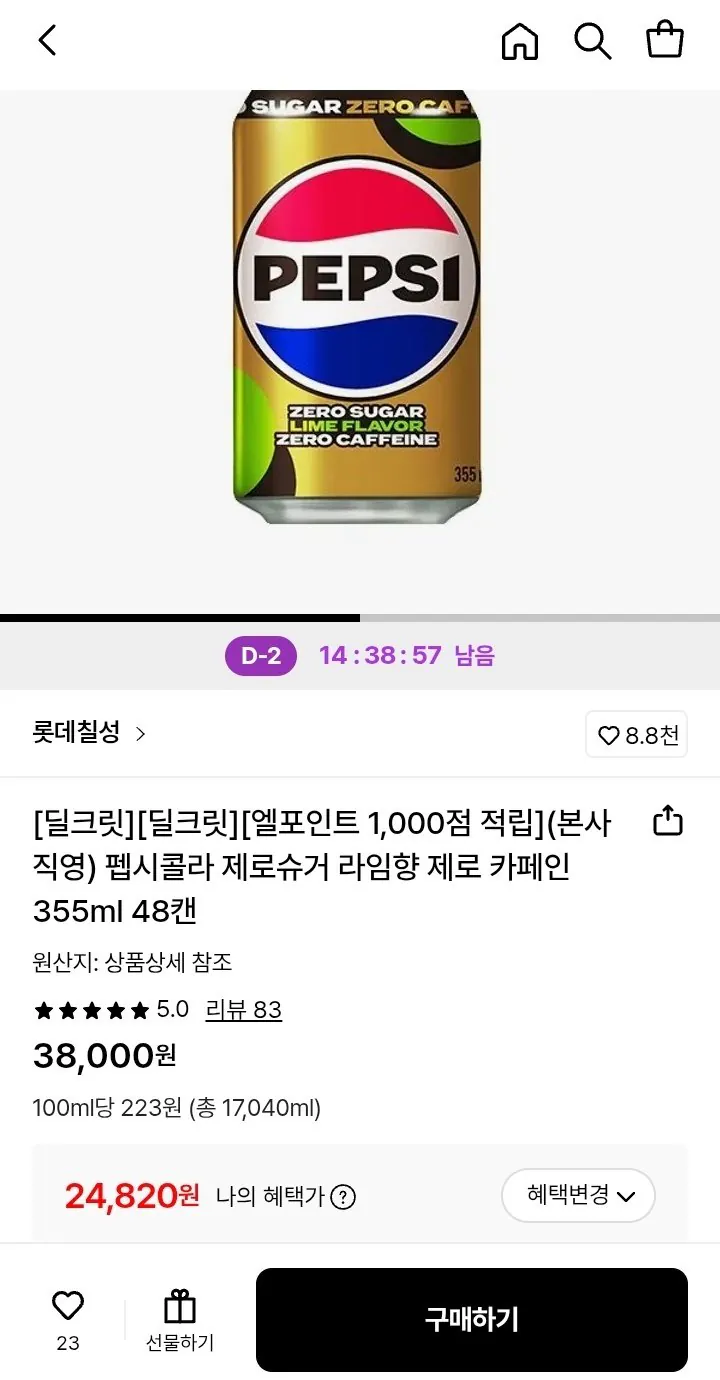720x1380 pixels.
Task: Tap the D-2 deal countdown badge
Action: point(261,655)
